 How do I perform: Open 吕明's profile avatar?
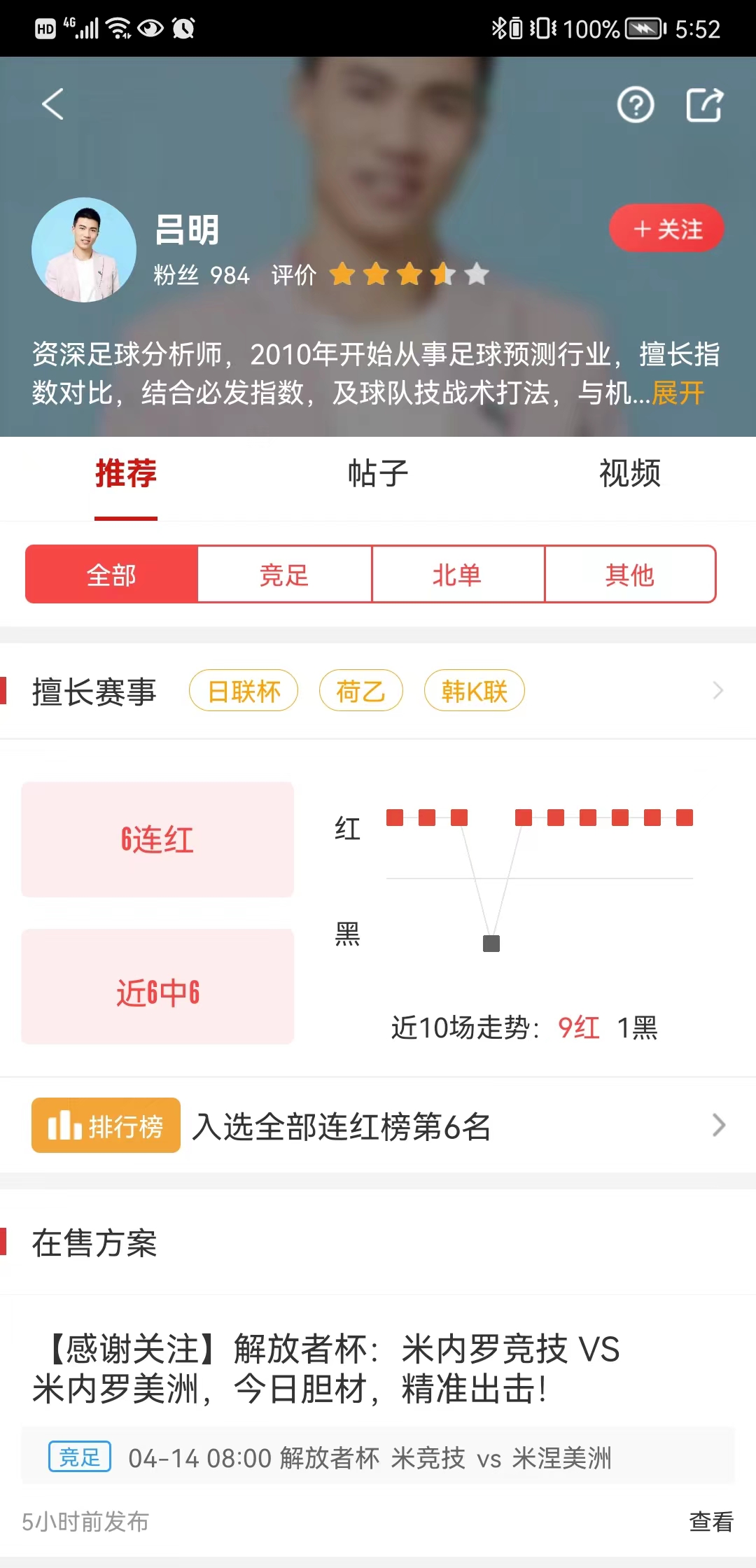pyautogui.click(x=84, y=250)
